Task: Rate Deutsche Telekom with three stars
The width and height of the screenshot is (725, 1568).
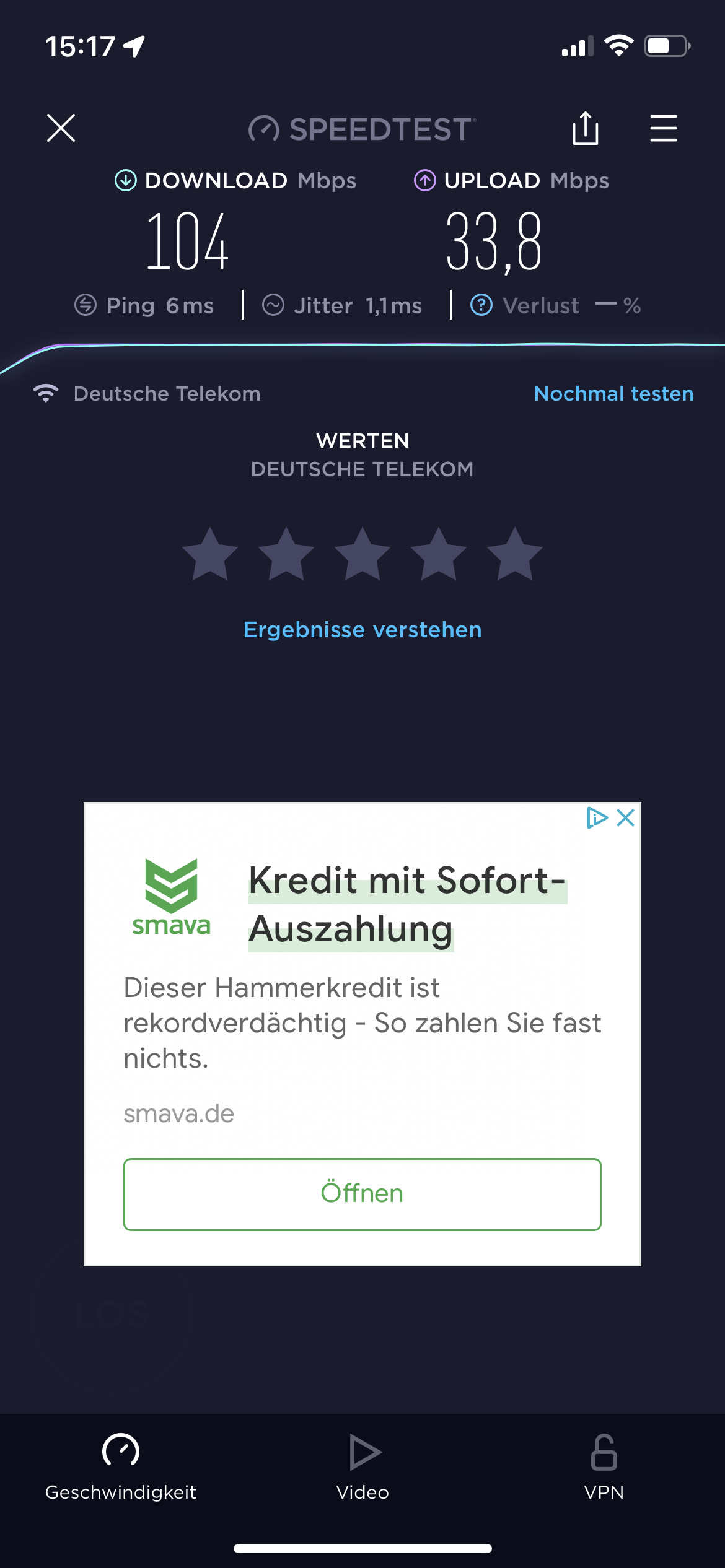Action: pos(362,554)
